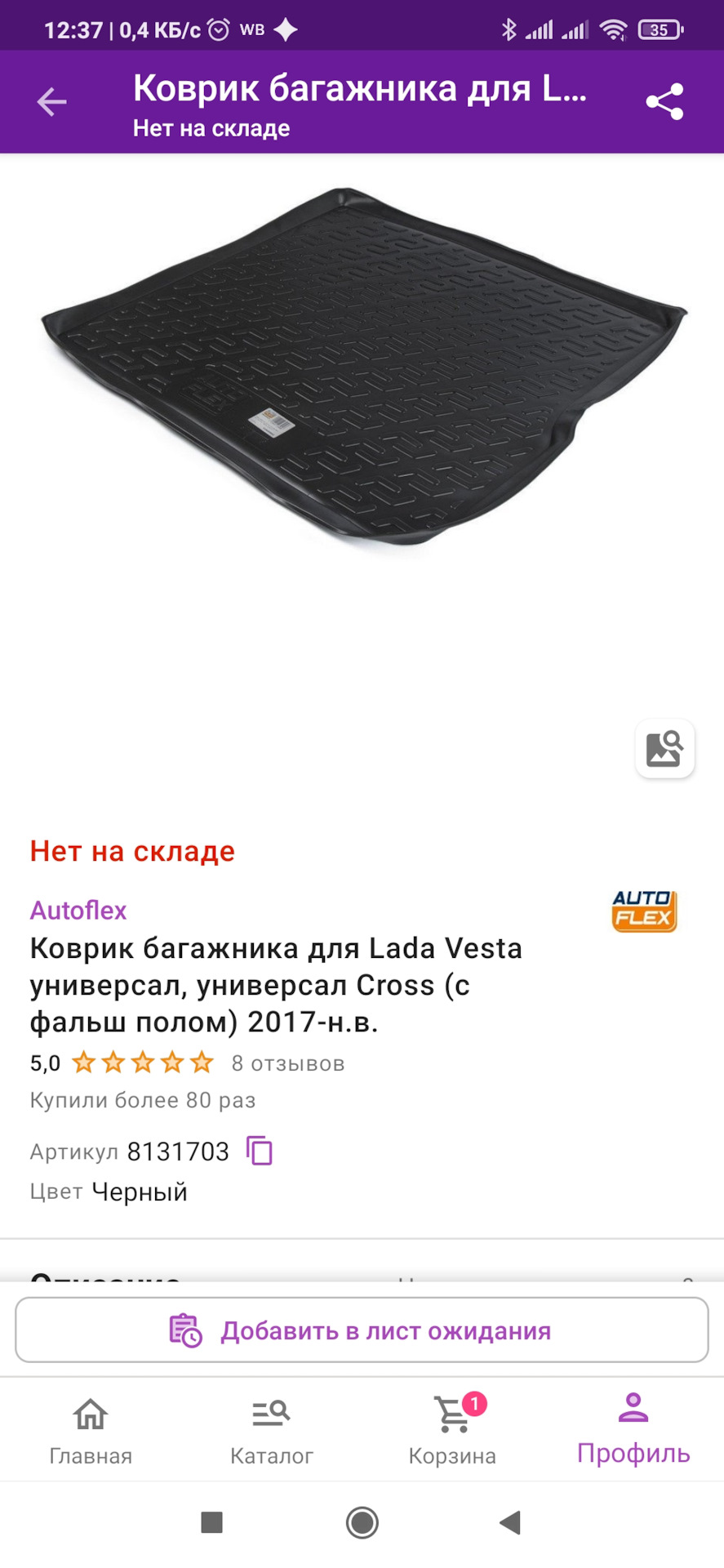Share this trunk mat product

click(x=664, y=102)
